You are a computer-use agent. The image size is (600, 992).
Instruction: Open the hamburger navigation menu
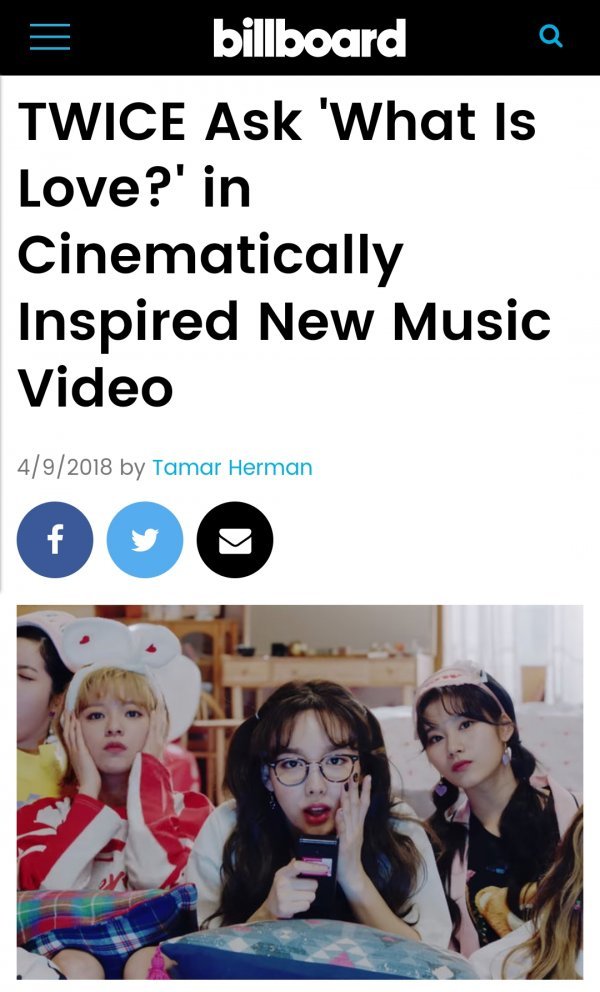(x=50, y=37)
